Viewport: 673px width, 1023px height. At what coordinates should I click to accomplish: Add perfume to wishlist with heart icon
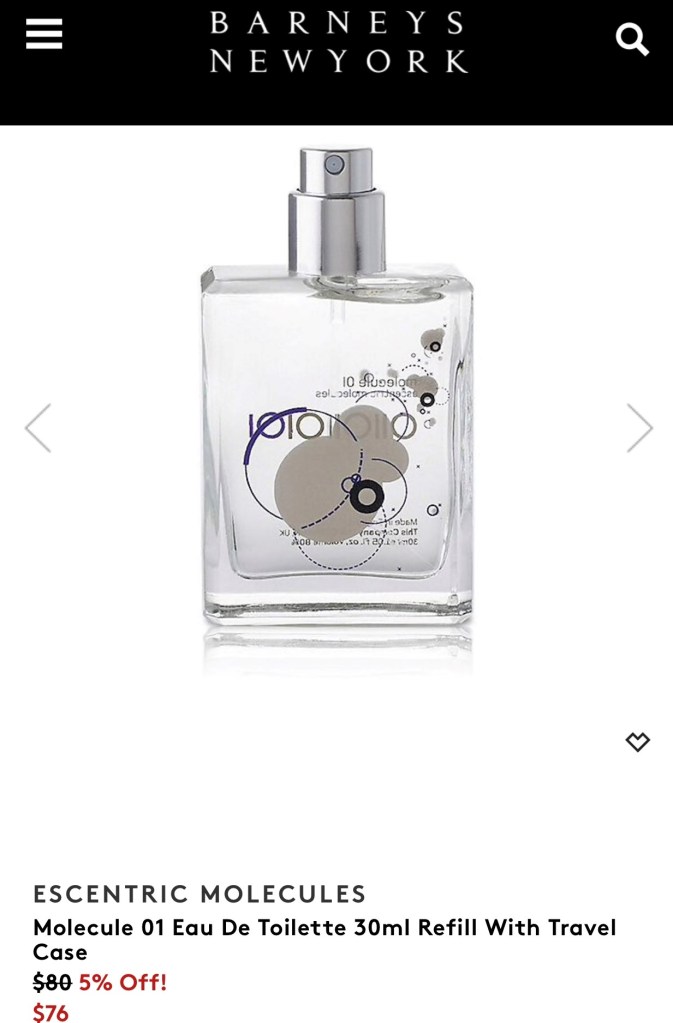(x=637, y=741)
